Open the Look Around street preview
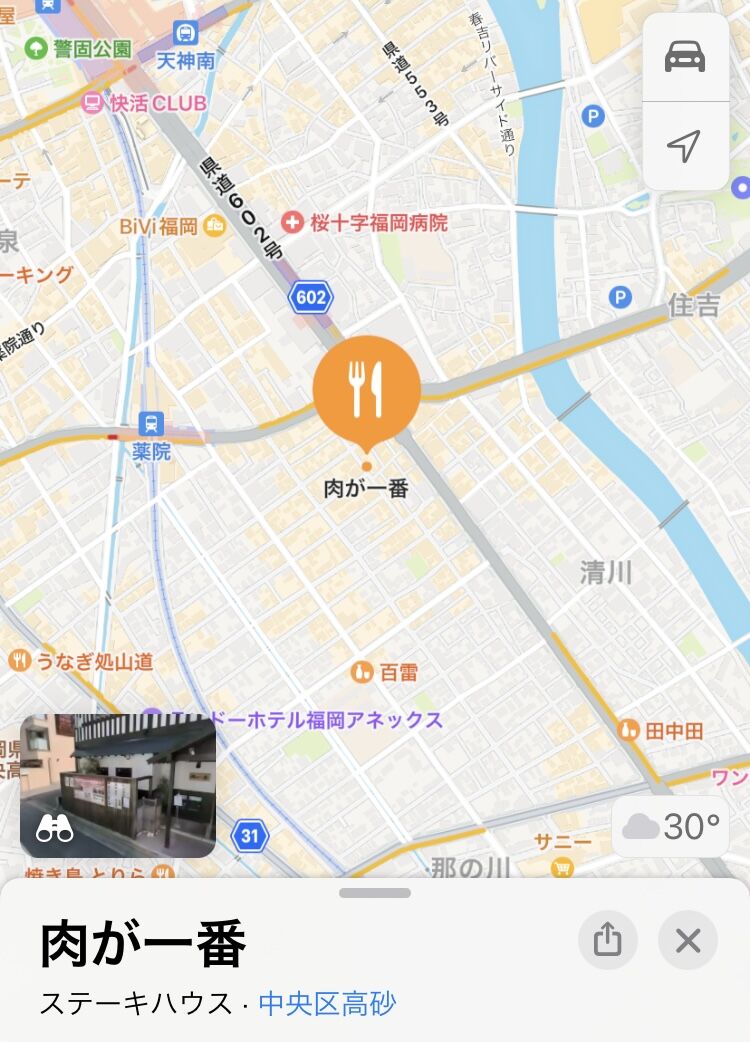 click(x=118, y=786)
